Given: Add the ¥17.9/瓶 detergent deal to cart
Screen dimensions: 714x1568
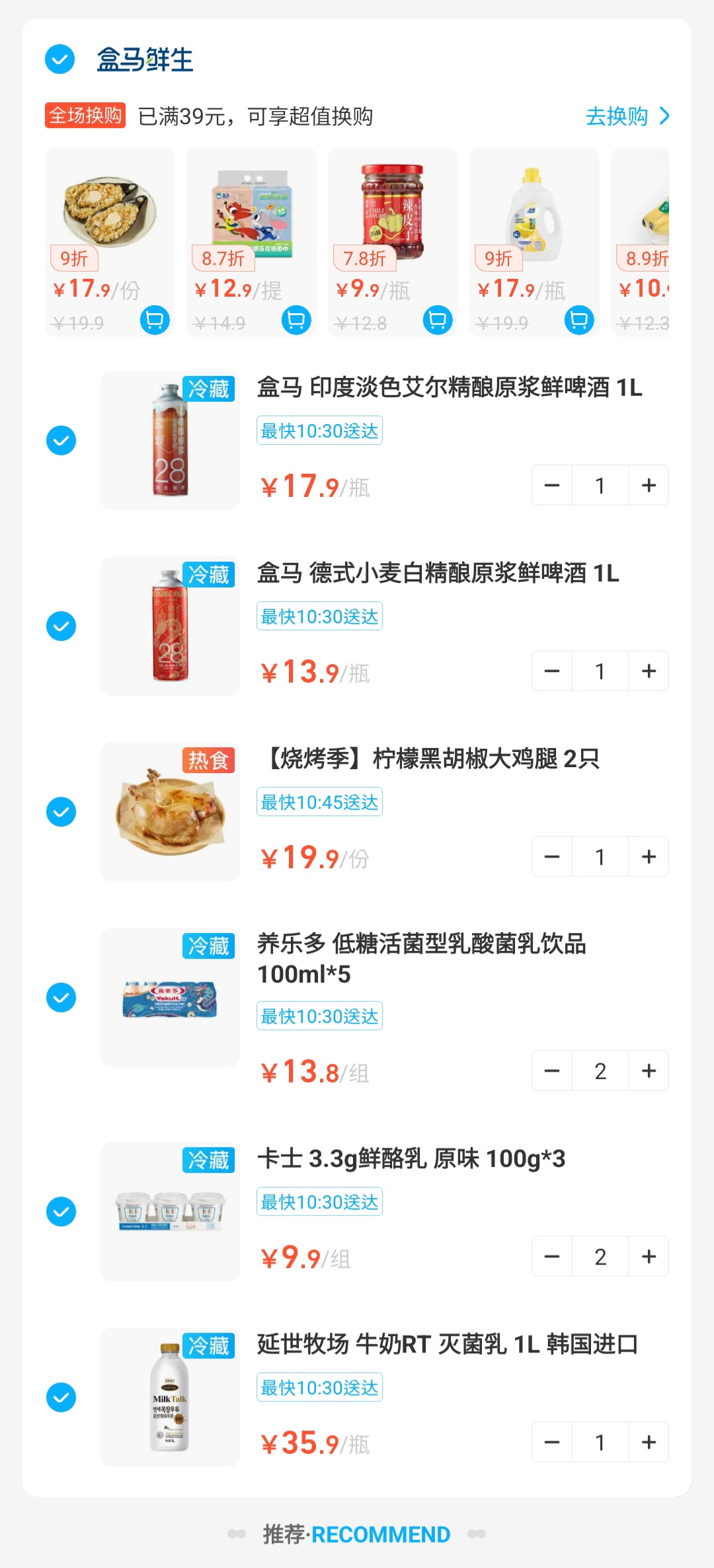Looking at the screenshot, I should pos(579,320).
